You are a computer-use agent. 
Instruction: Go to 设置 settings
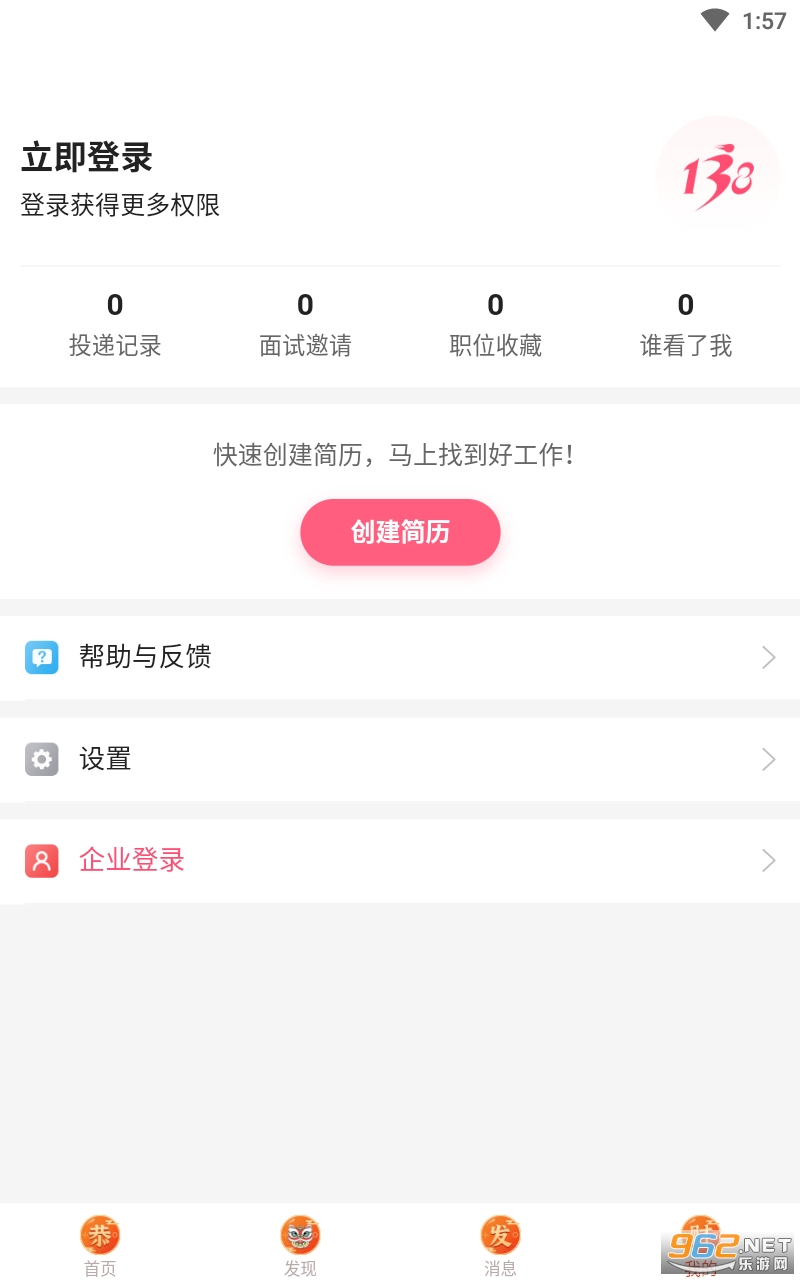click(400, 759)
